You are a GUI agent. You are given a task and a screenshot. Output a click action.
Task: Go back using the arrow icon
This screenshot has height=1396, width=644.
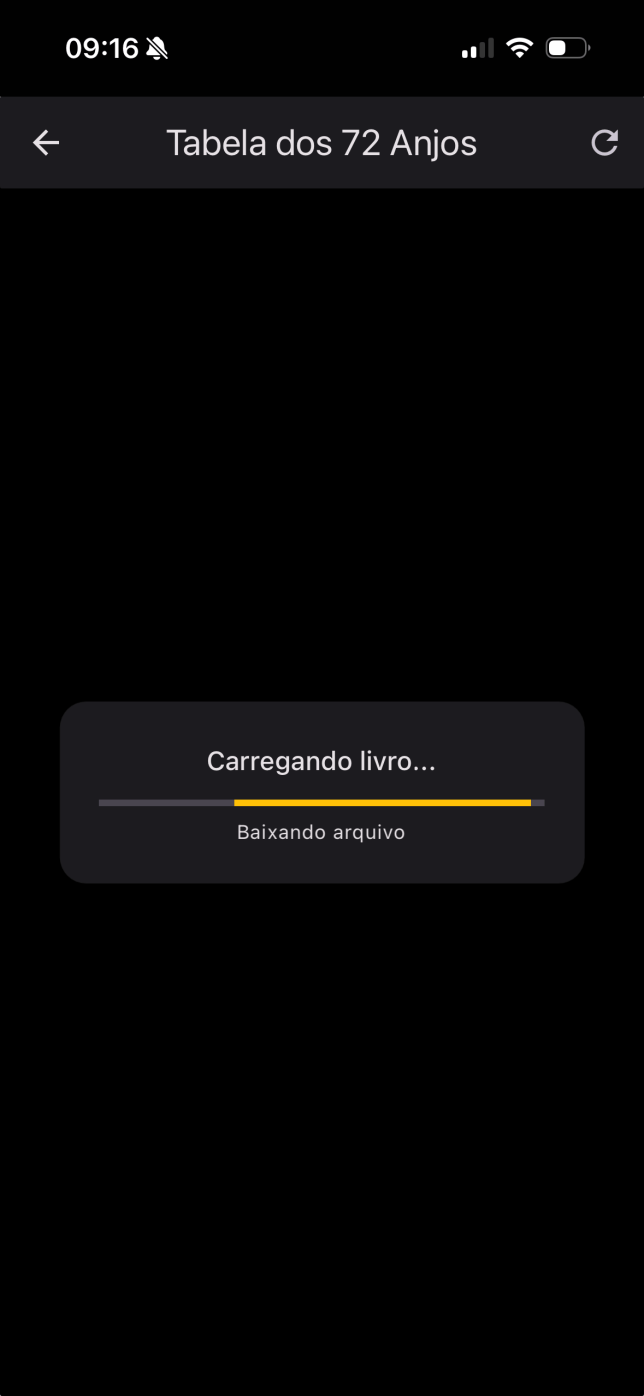click(x=46, y=143)
